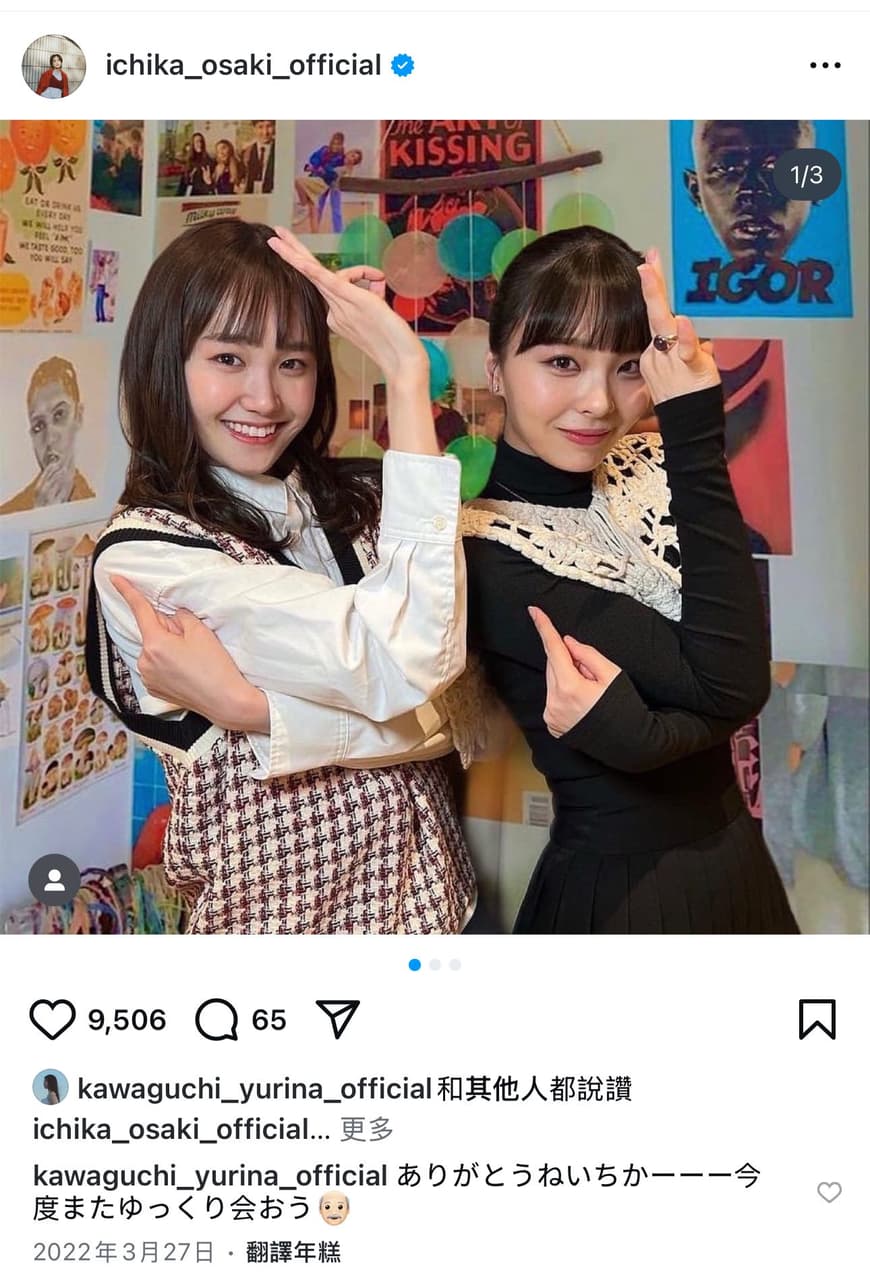The image size is (870, 1279).
Task: Open the comments bubble icon
Action: click(x=216, y=1019)
